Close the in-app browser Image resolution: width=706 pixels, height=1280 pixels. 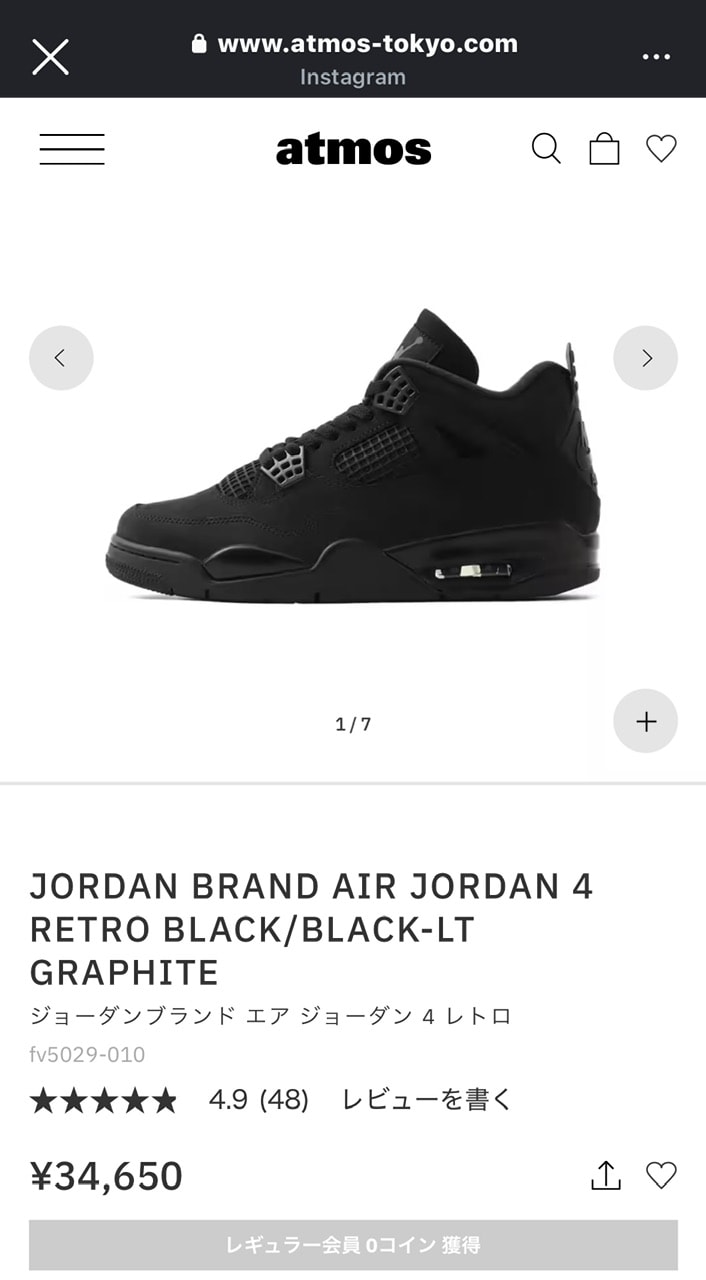point(50,57)
